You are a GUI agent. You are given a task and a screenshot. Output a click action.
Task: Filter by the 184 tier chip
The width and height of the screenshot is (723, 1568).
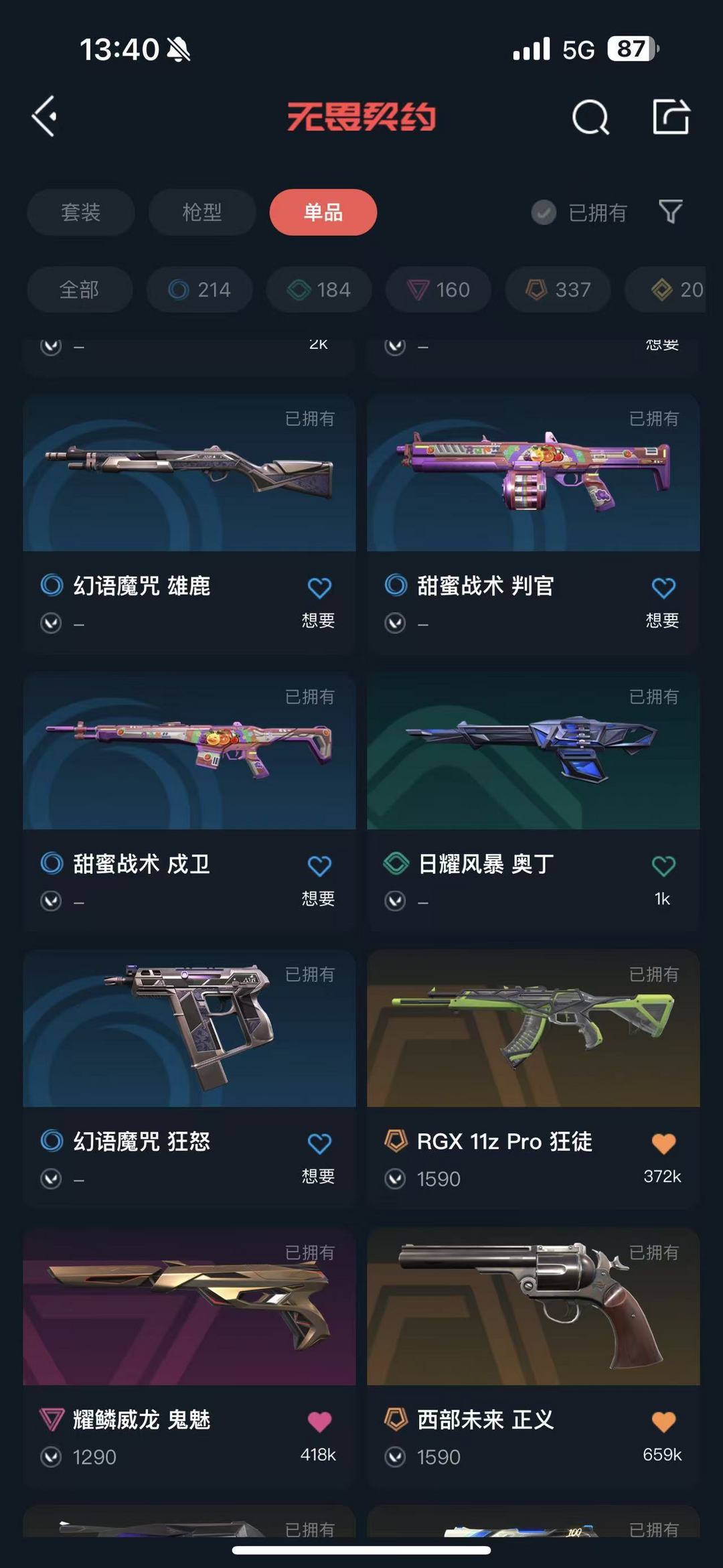pos(319,289)
